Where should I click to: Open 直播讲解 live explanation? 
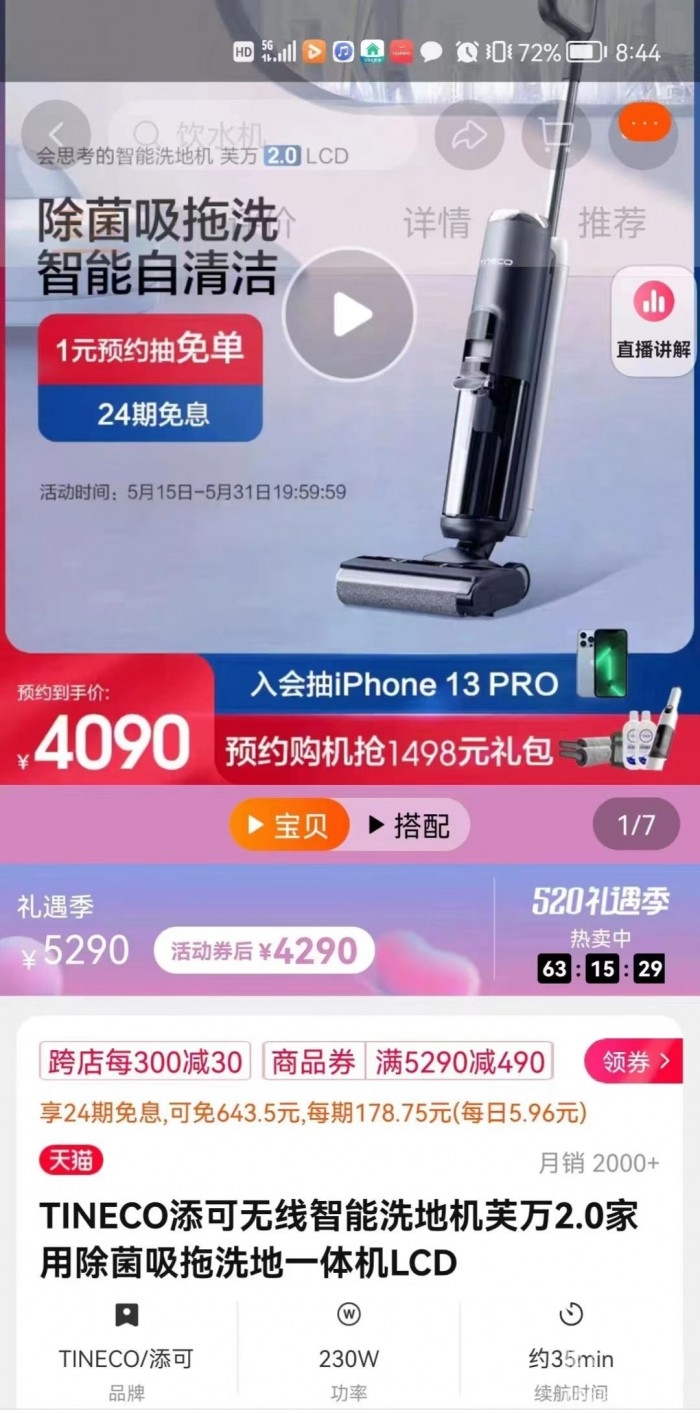[x=653, y=320]
